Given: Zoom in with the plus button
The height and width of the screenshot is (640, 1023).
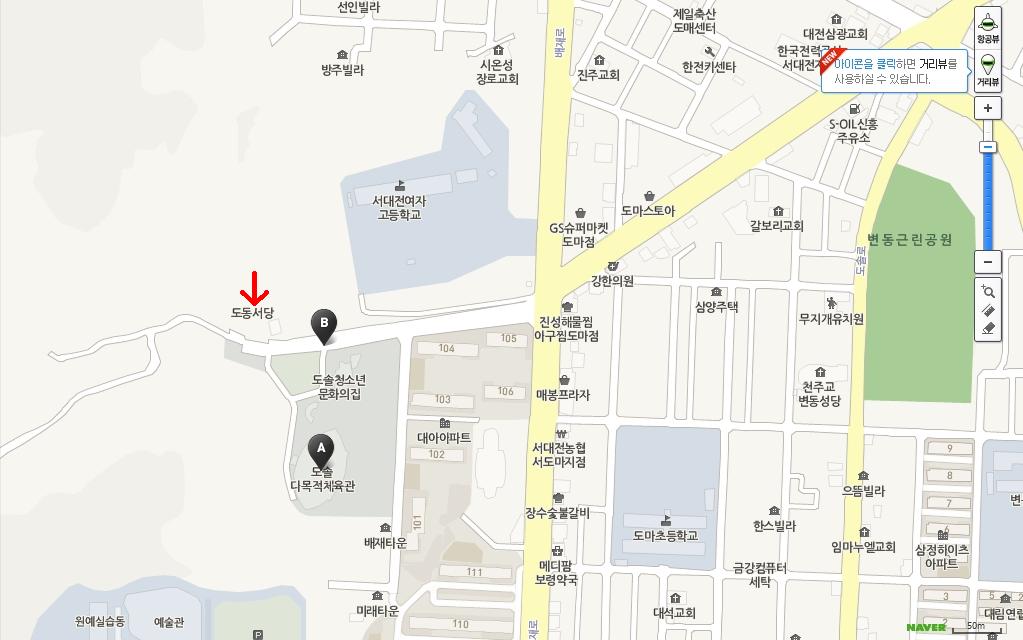Looking at the screenshot, I should [x=988, y=108].
